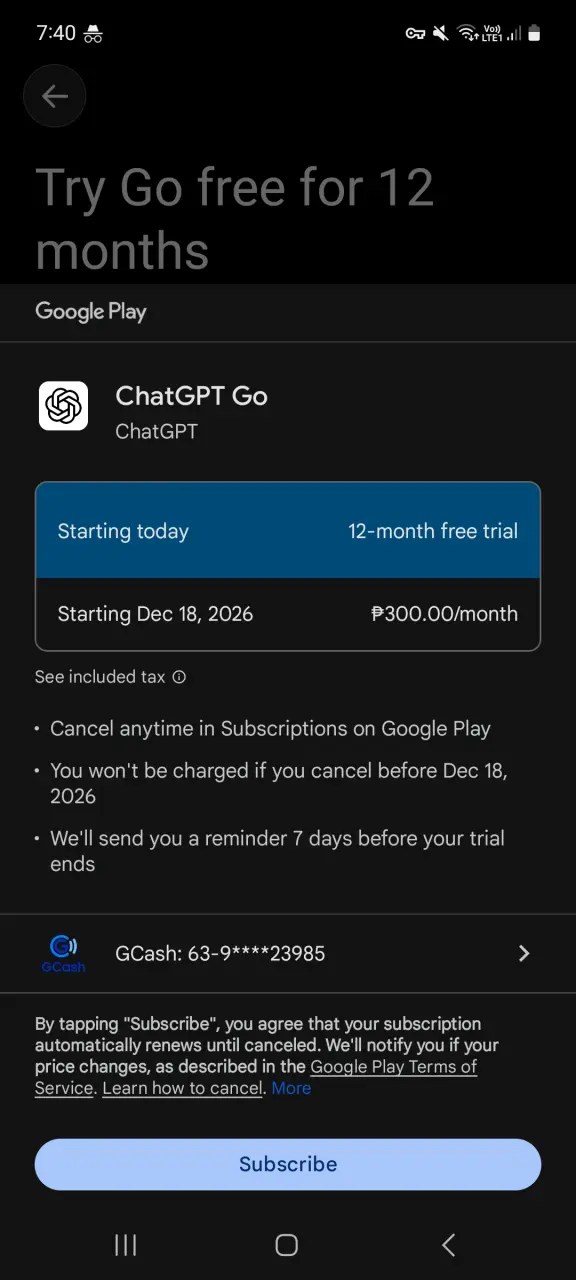576x1280 pixels.
Task: Open the Google Play Terms of Service link
Action: pyautogui.click(x=256, y=1077)
